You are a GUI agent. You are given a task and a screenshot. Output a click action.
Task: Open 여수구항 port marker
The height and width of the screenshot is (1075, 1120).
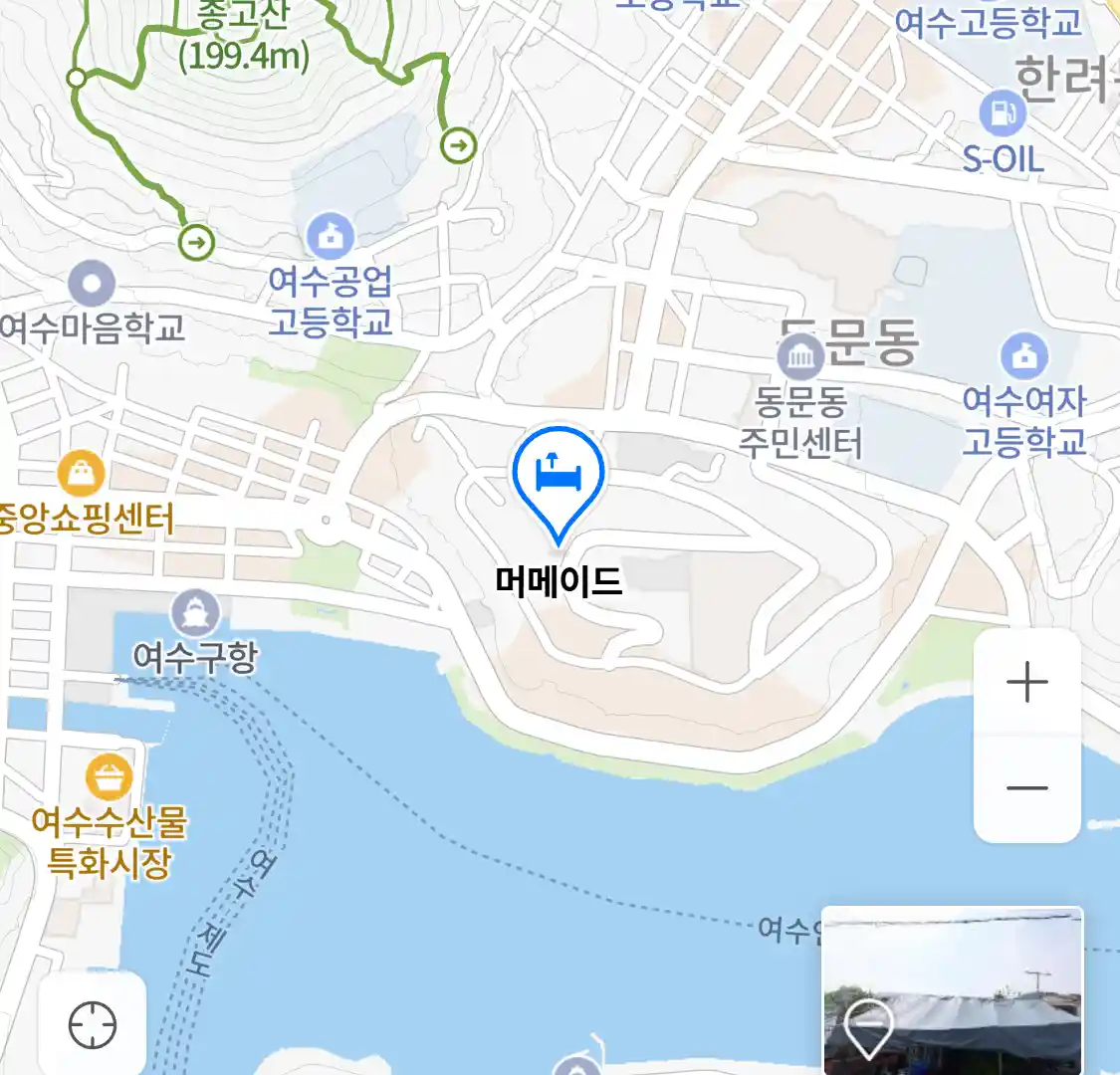point(195,613)
